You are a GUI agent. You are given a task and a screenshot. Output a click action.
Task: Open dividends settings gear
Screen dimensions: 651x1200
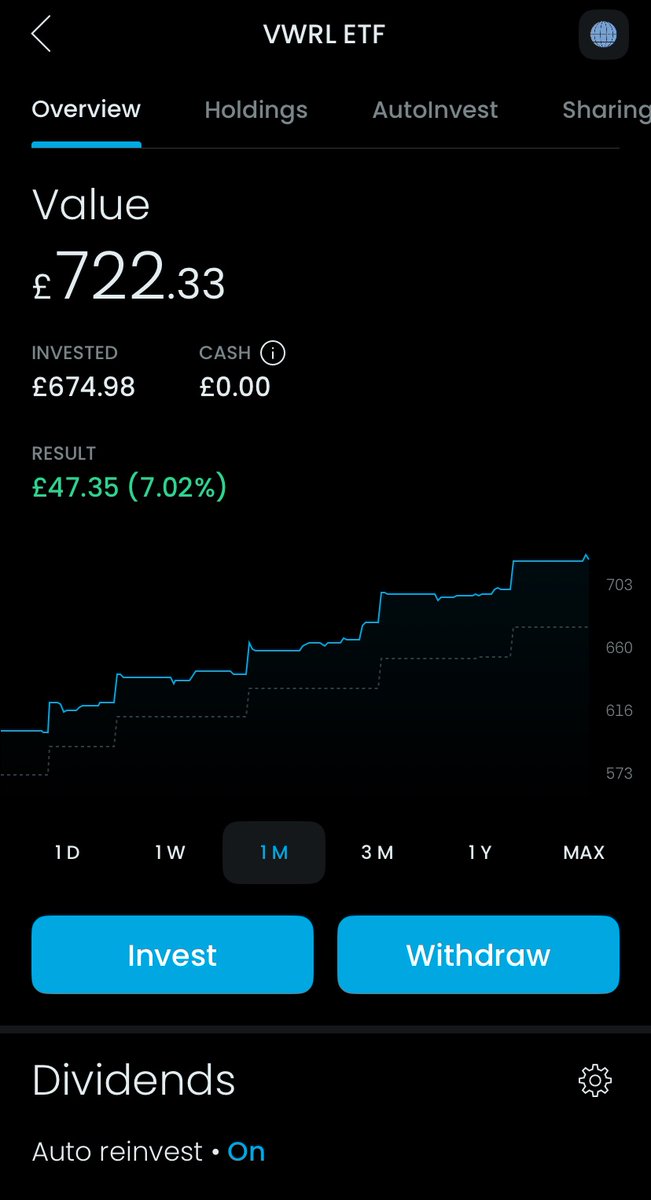[595, 1080]
